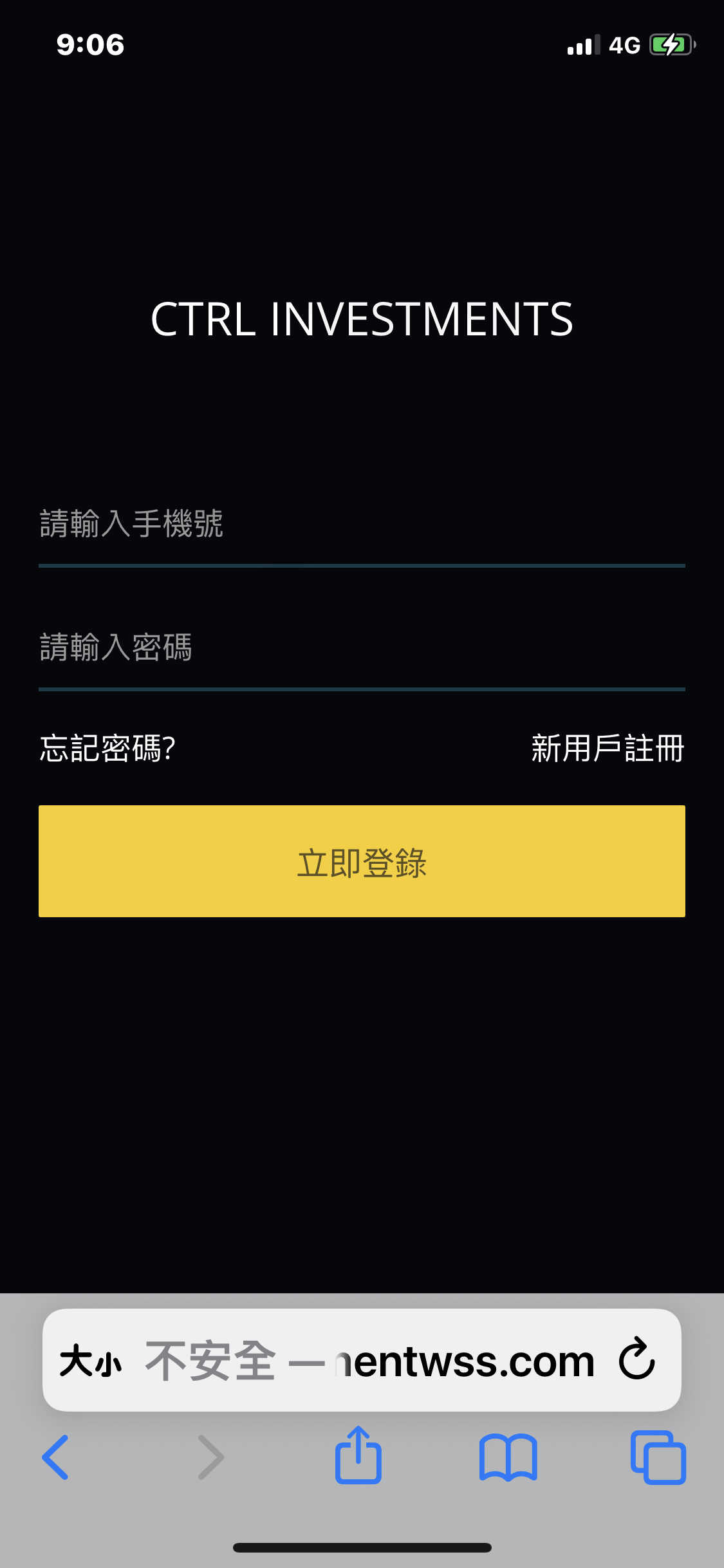This screenshot has width=724, height=1568.
Task: Open Safari bookmarks
Action: (508, 1457)
